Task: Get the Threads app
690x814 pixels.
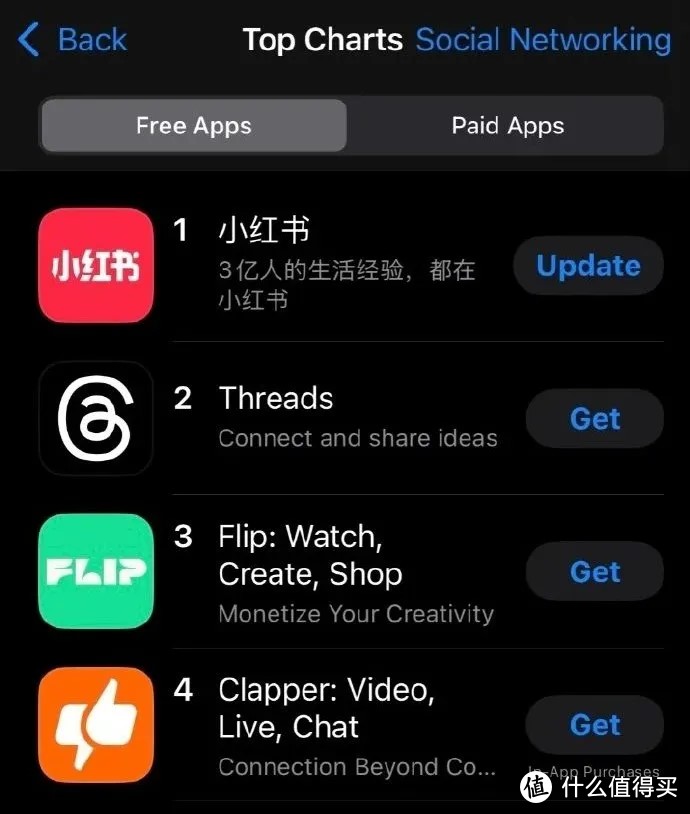Action: coord(595,419)
